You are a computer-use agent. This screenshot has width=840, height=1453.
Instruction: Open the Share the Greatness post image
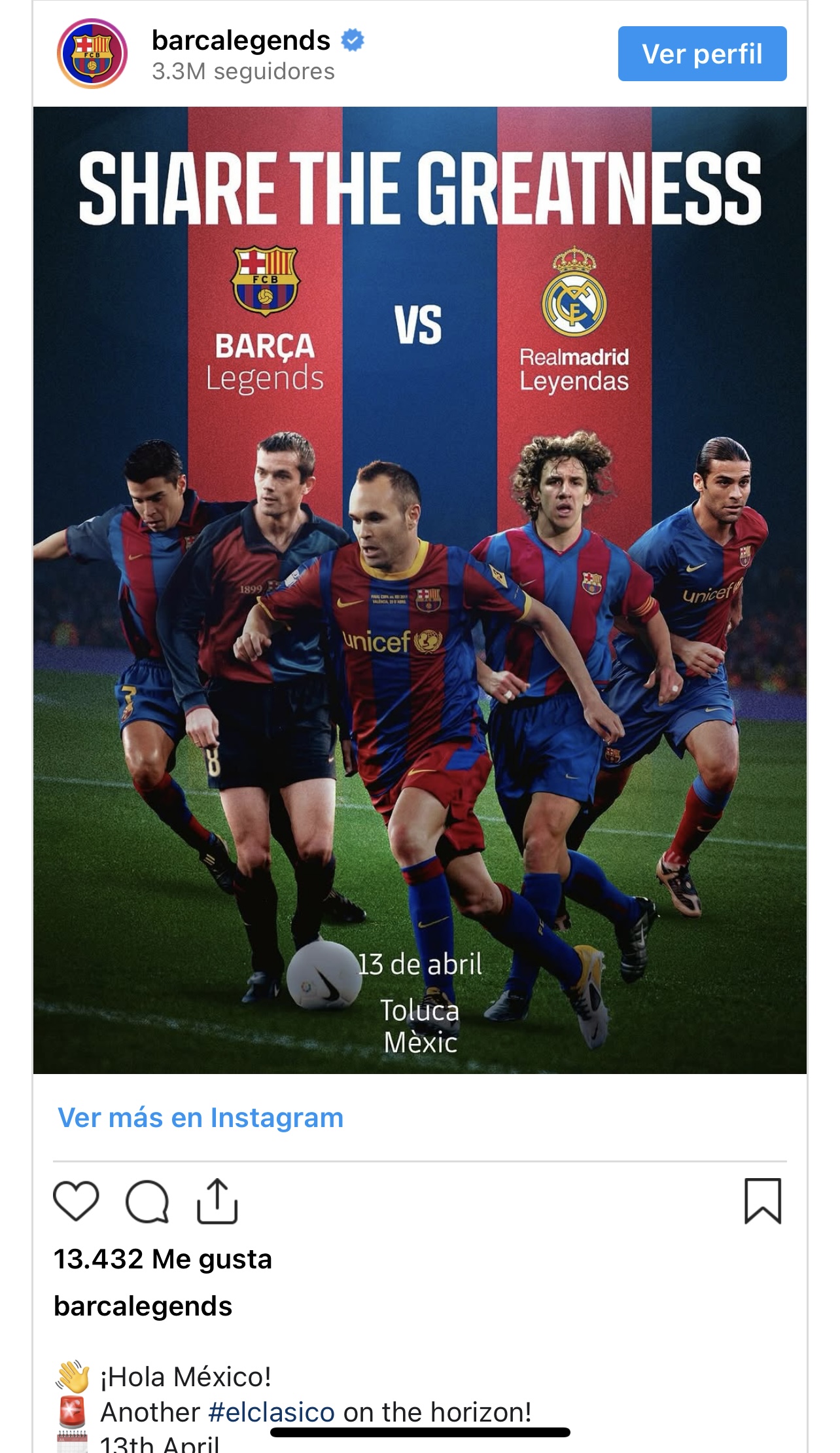pos(420,589)
